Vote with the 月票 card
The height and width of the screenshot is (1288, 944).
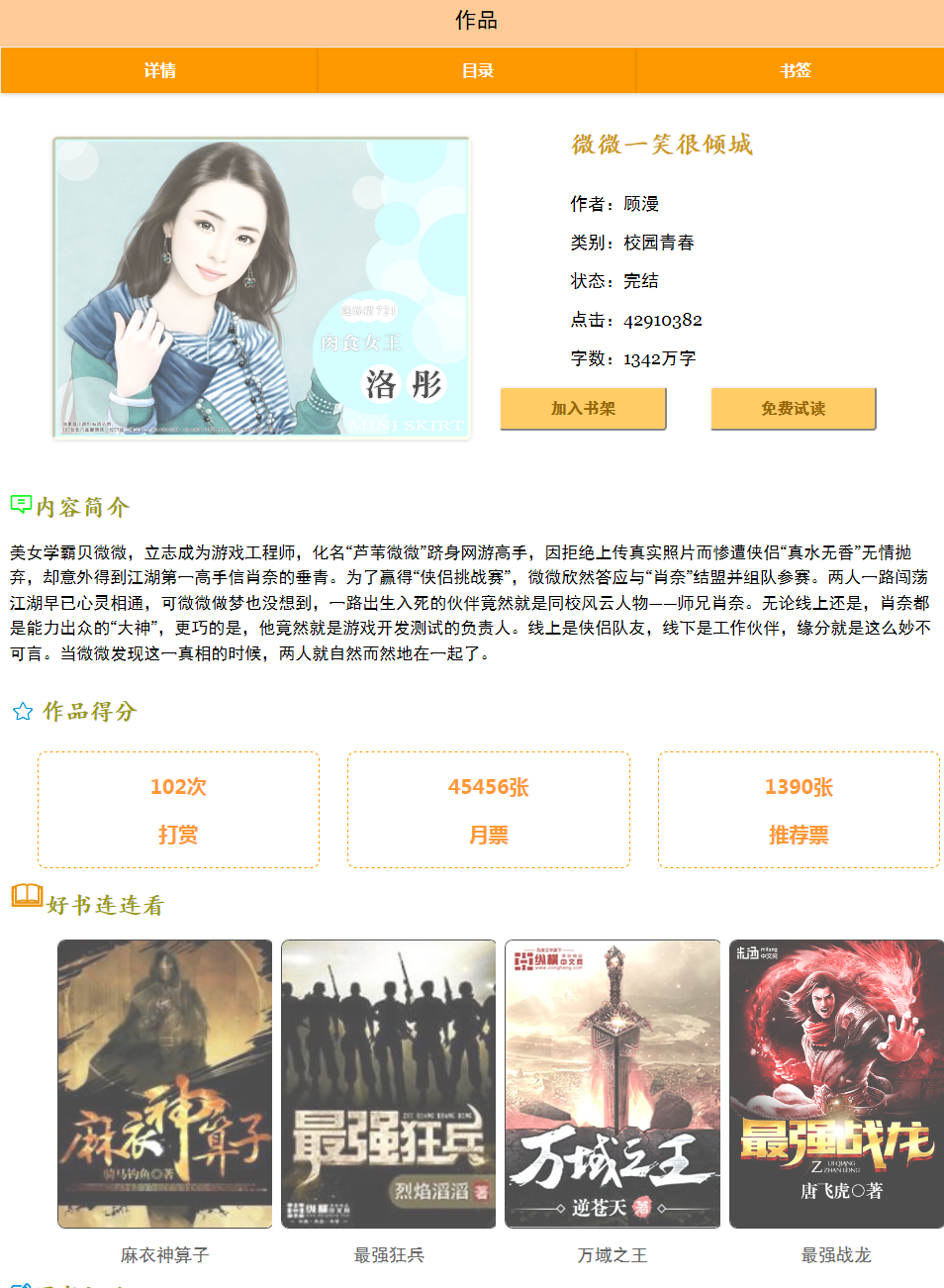tap(489, 810)
